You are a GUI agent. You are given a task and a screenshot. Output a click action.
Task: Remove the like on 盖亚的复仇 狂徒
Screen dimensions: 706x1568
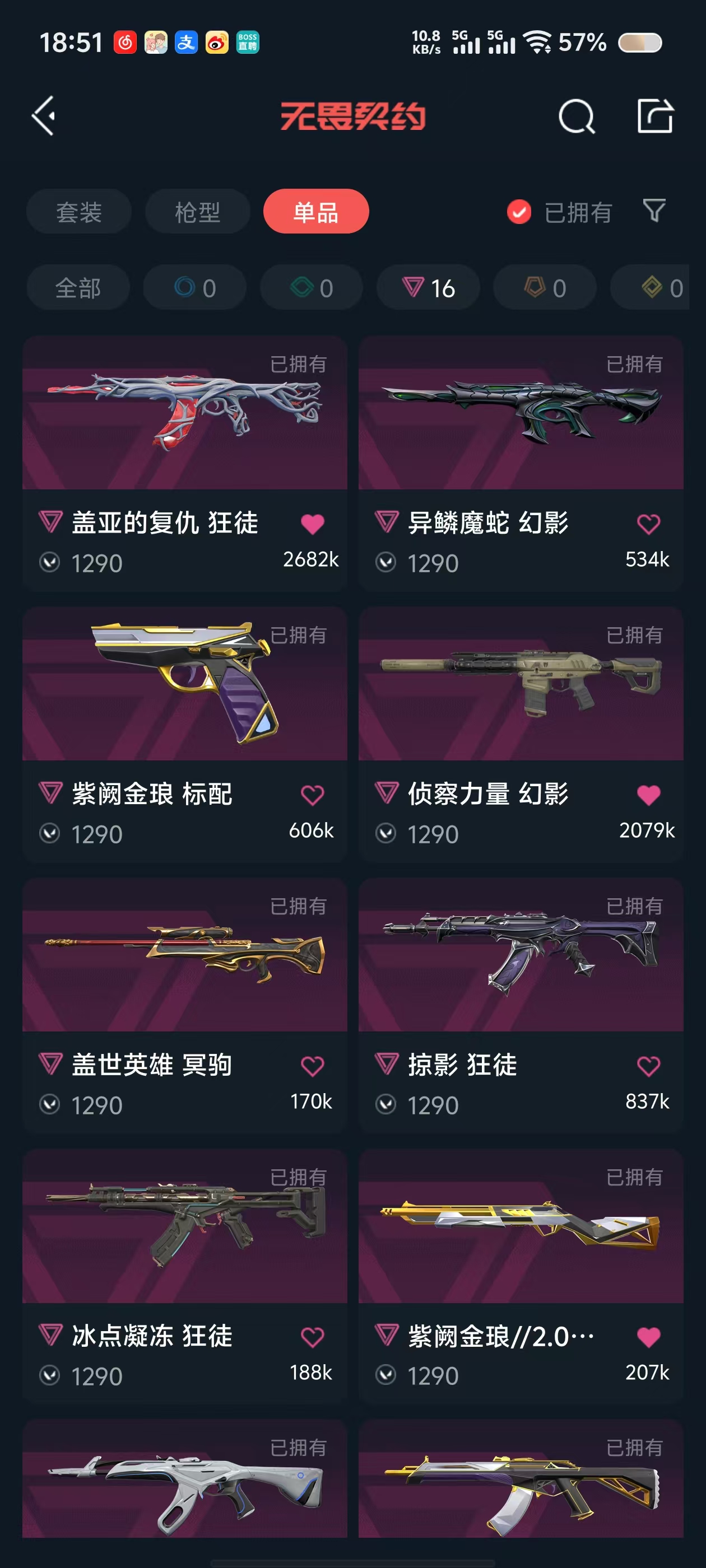313,524
